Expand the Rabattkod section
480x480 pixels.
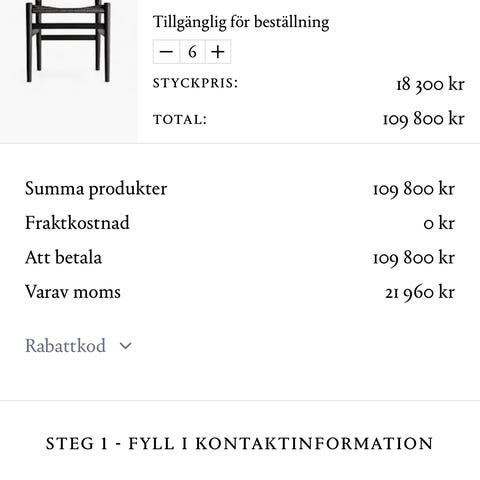79,346
